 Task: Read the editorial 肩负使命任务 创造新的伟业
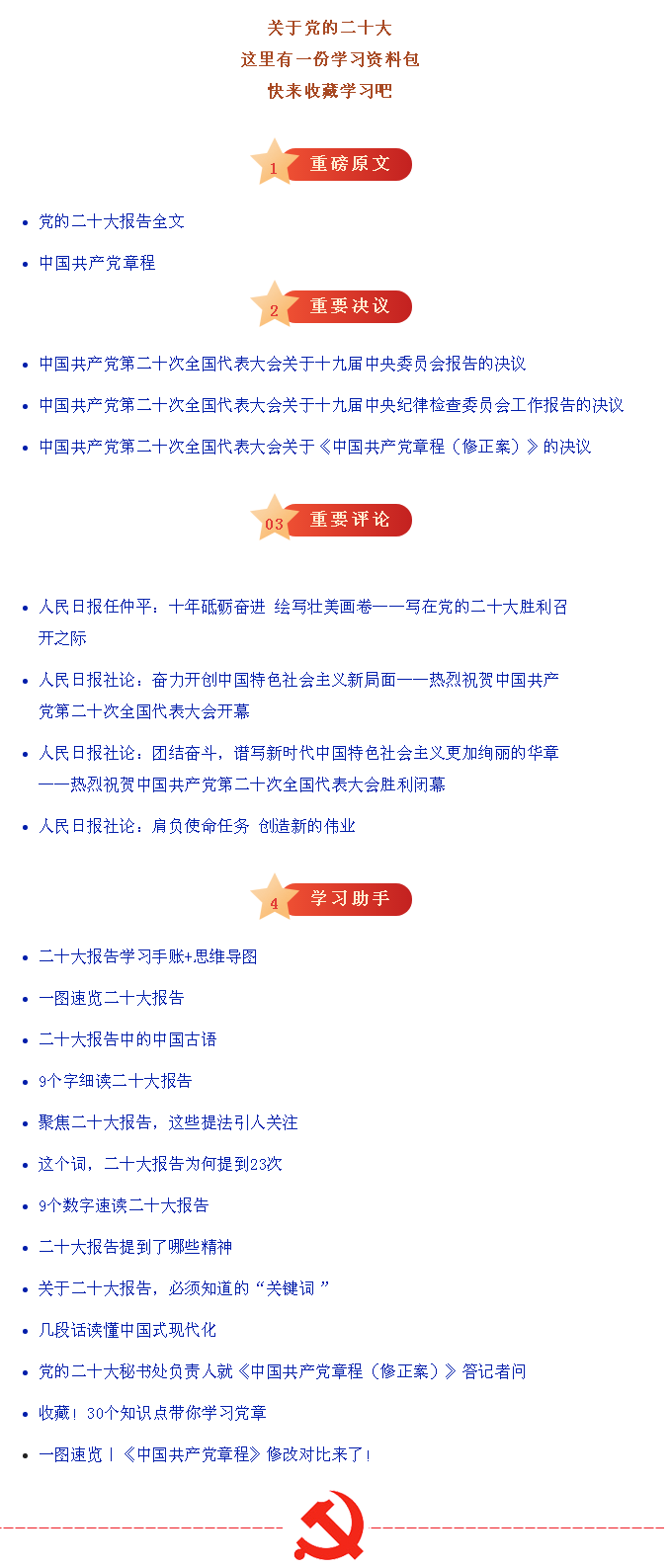[x=197, y=827]
